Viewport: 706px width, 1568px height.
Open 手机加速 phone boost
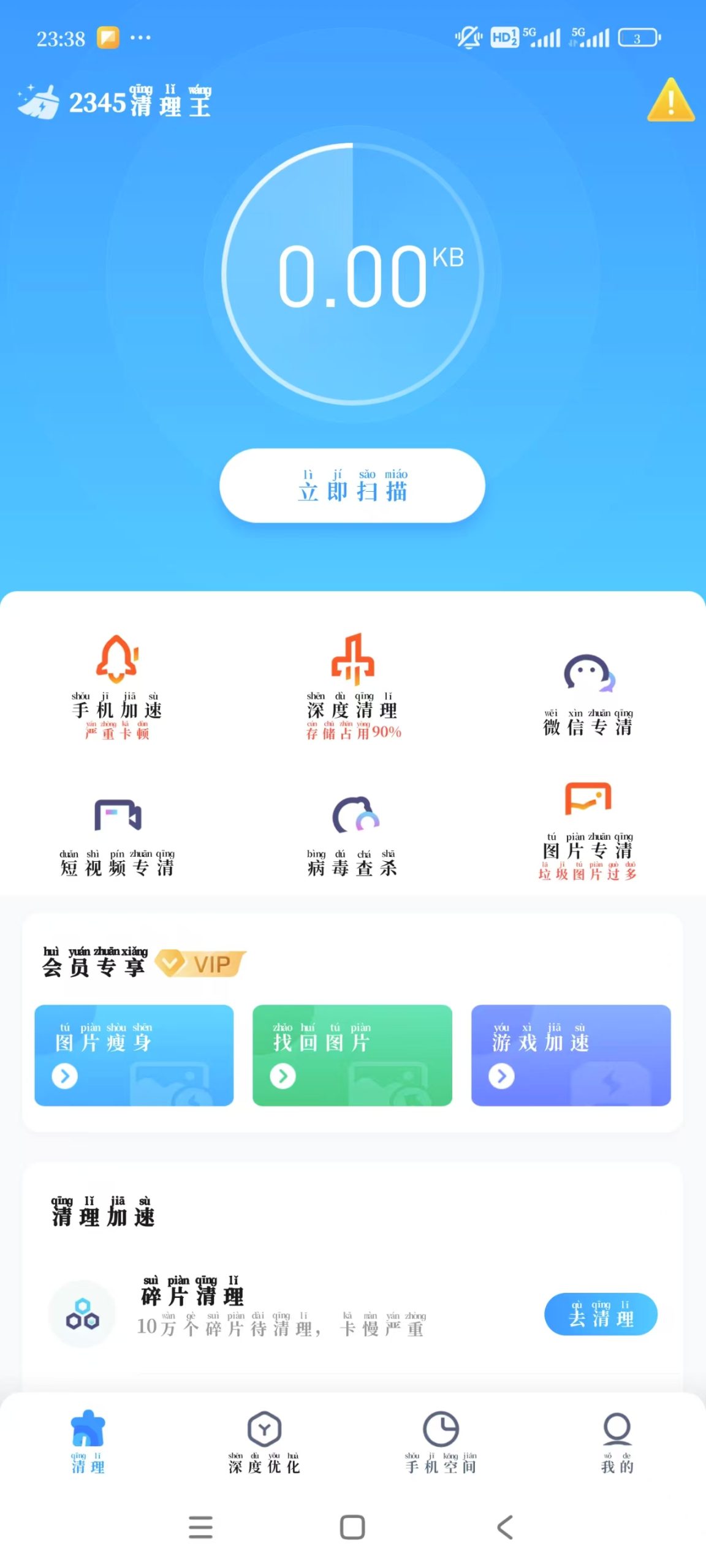click(117, 686)
